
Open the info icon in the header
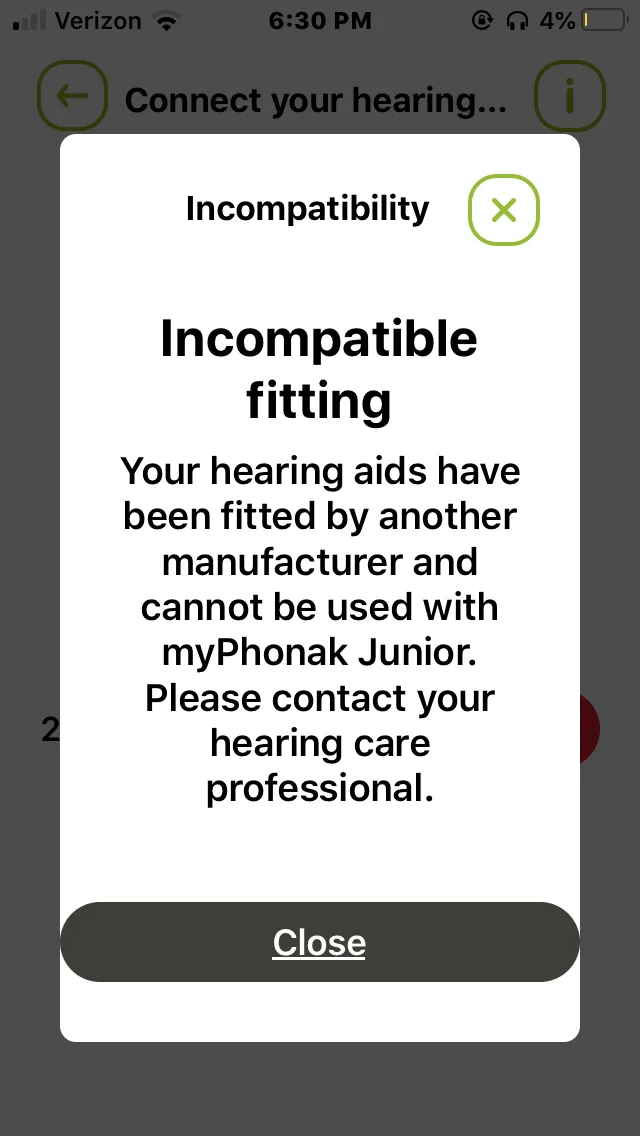pos(570,96)
